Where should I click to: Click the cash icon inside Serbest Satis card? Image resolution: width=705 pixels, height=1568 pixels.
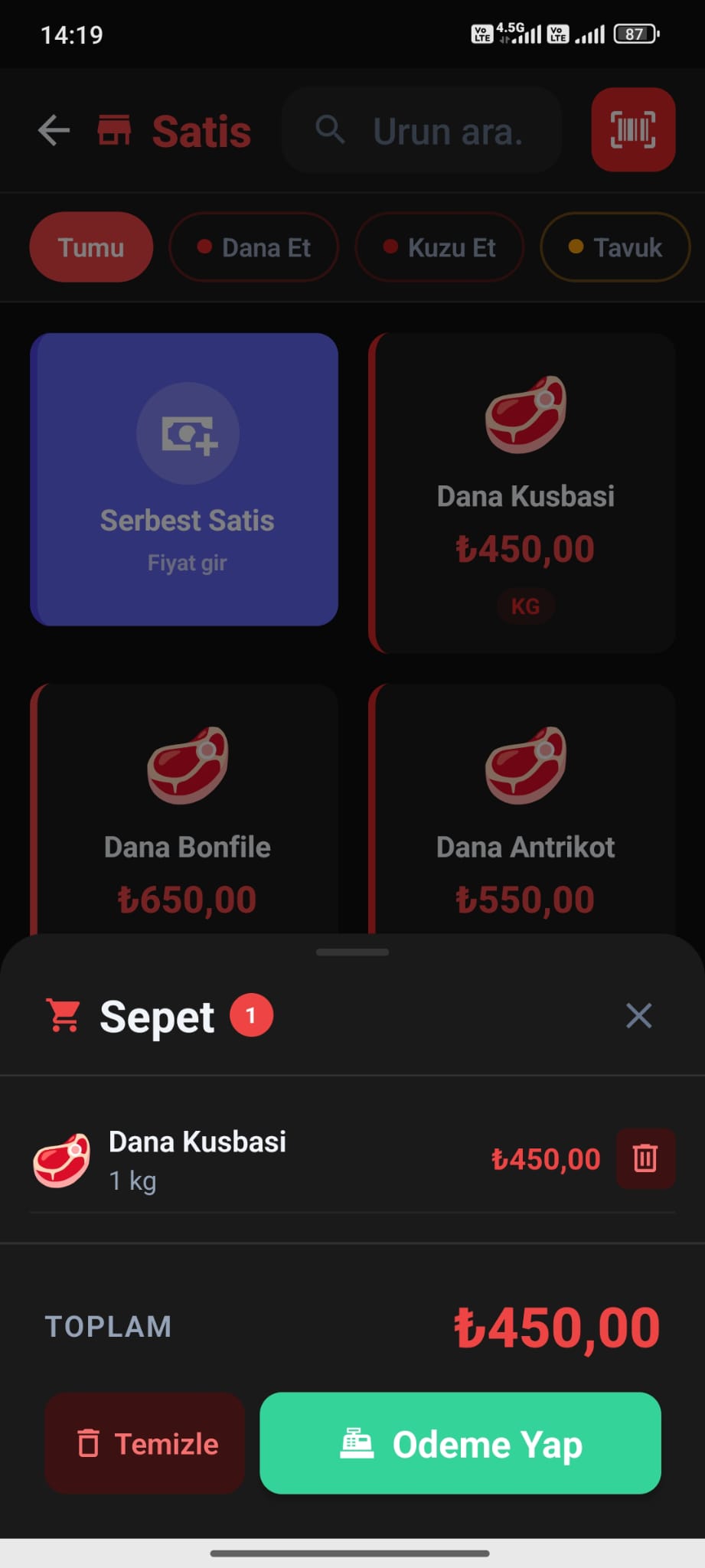click(188, 433)
